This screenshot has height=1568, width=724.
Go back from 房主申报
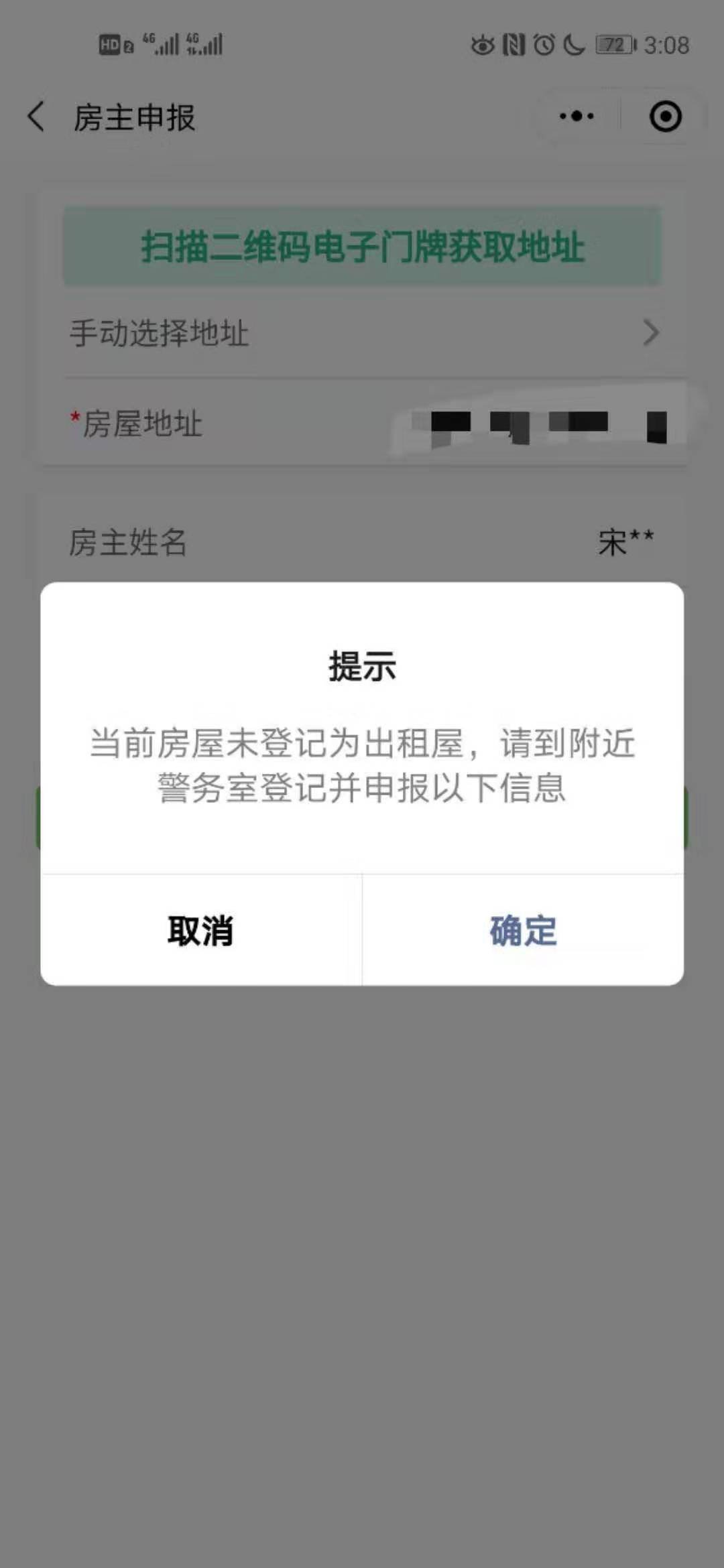coord(36,117)
